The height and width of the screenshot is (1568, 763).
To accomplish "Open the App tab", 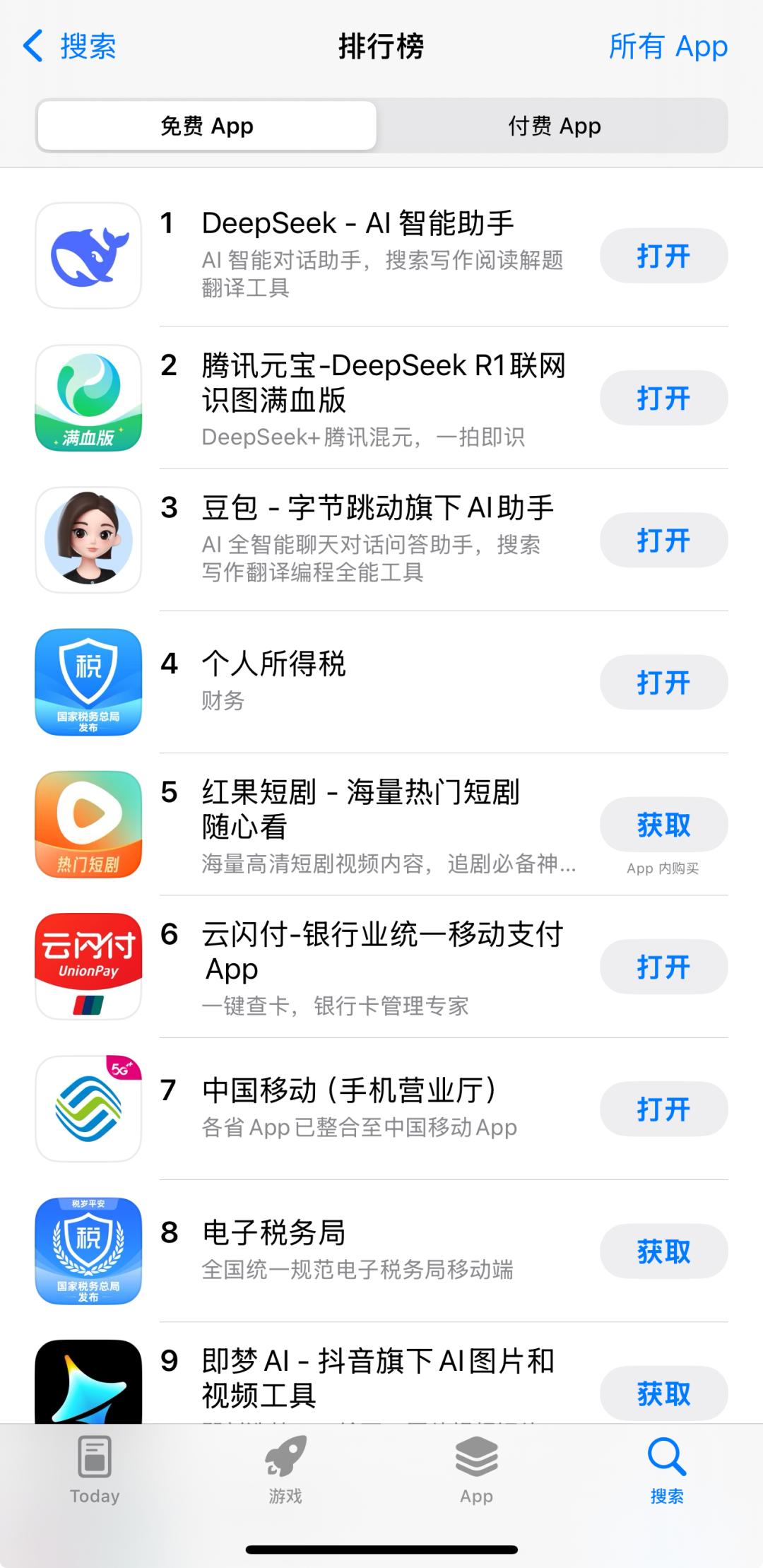I will (x=476, y=1470).
